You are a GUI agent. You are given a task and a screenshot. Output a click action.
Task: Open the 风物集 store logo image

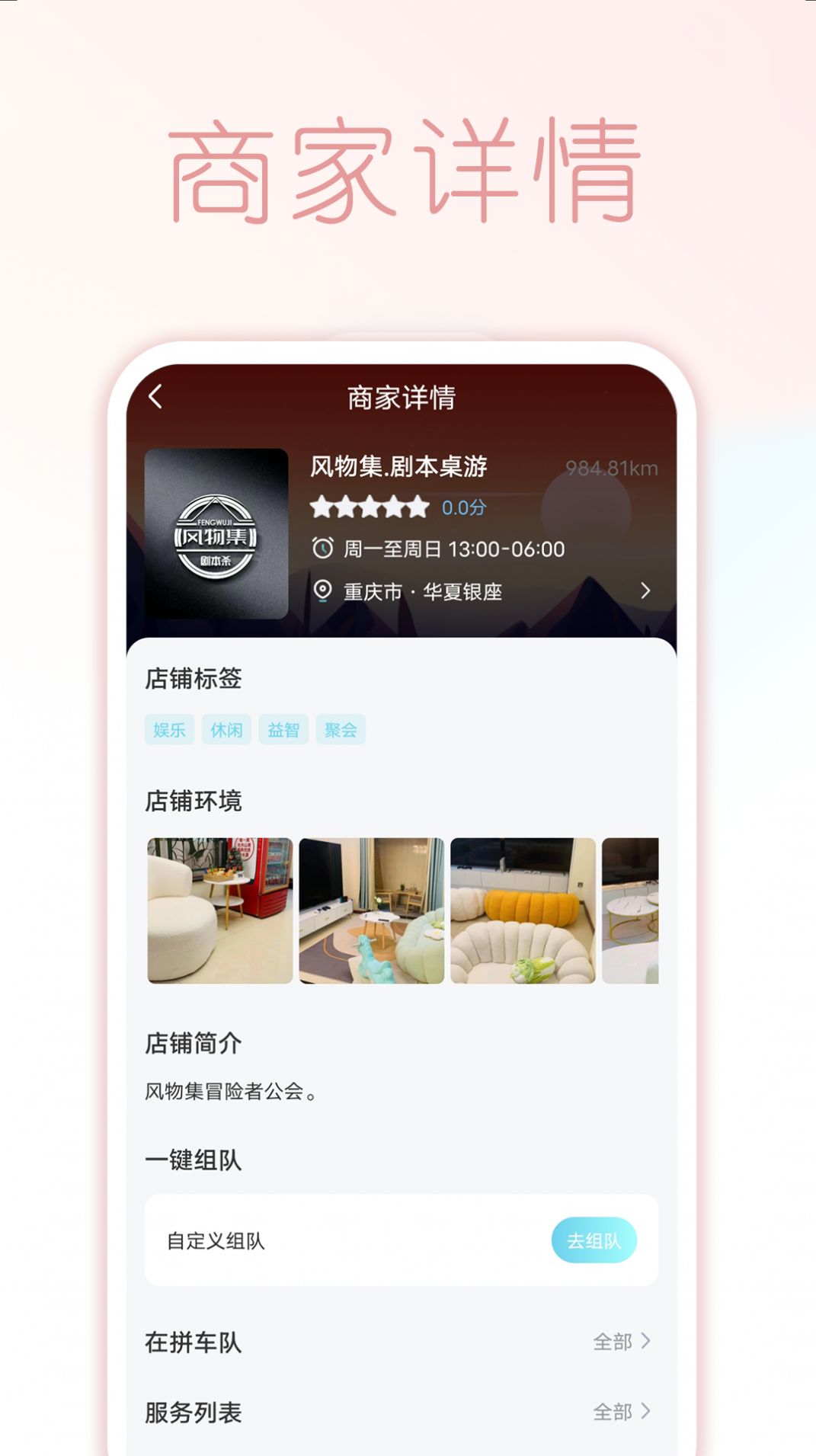(x=216, y=533)
